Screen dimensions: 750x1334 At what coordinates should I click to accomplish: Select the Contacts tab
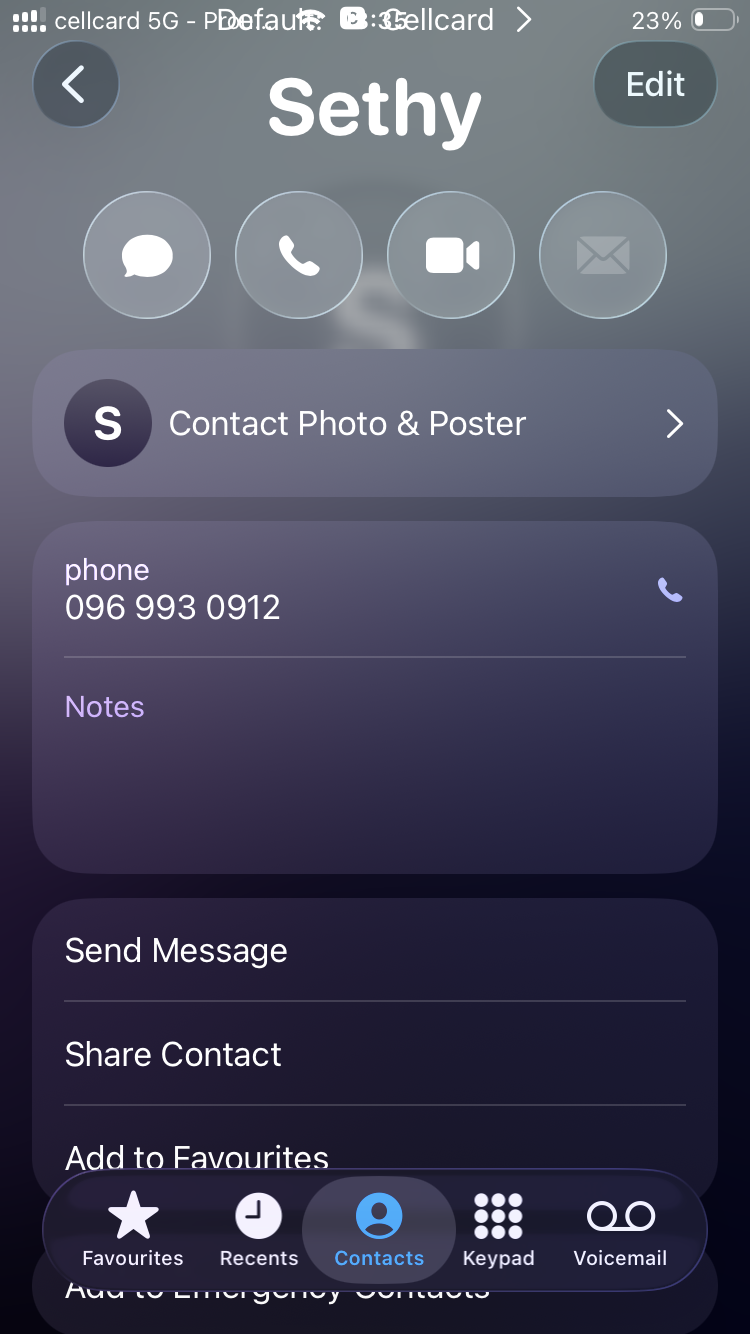point(379,1230)
